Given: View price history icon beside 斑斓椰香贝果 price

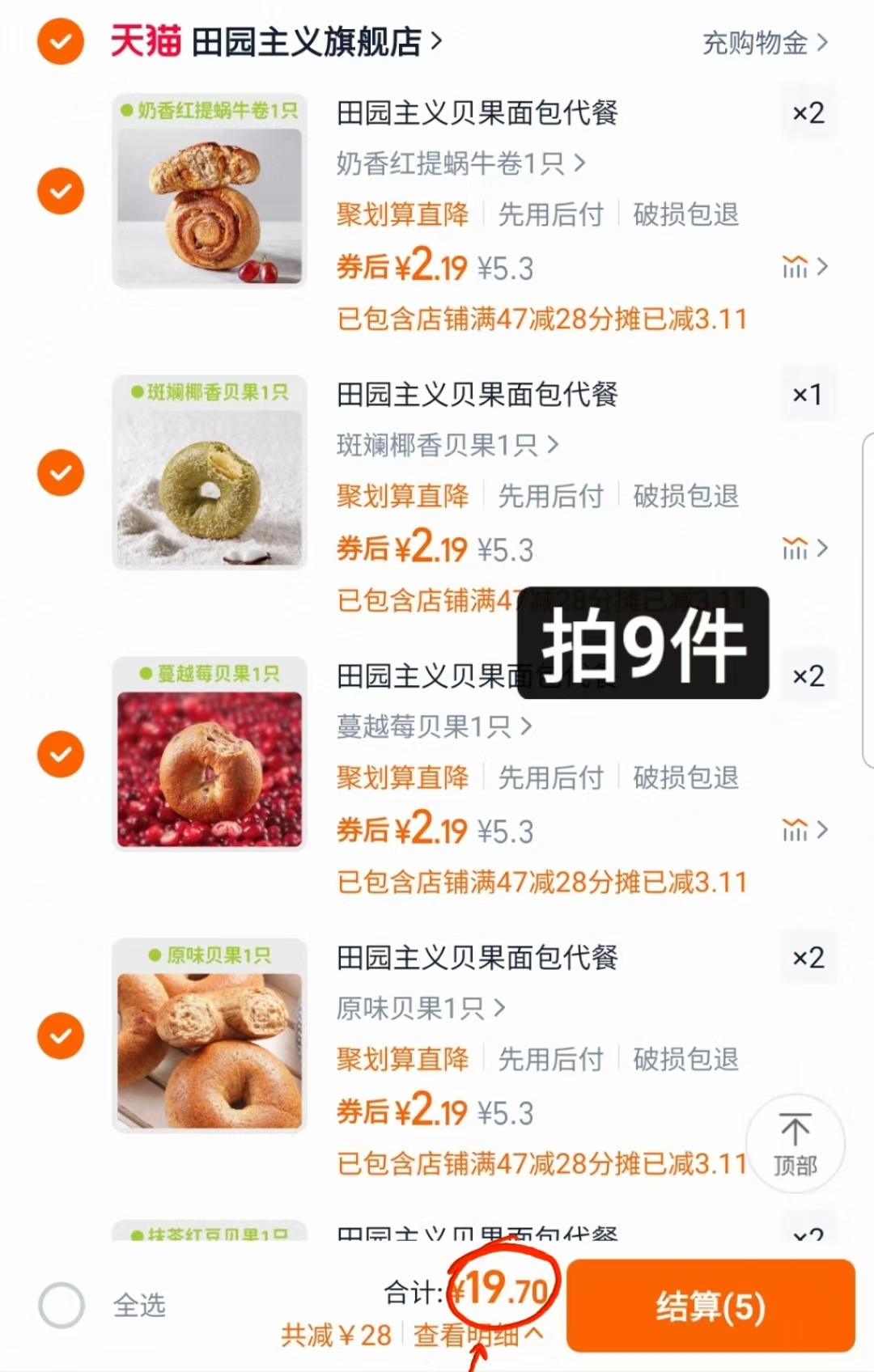Looking at the screenshot, I should coord(797,548).
